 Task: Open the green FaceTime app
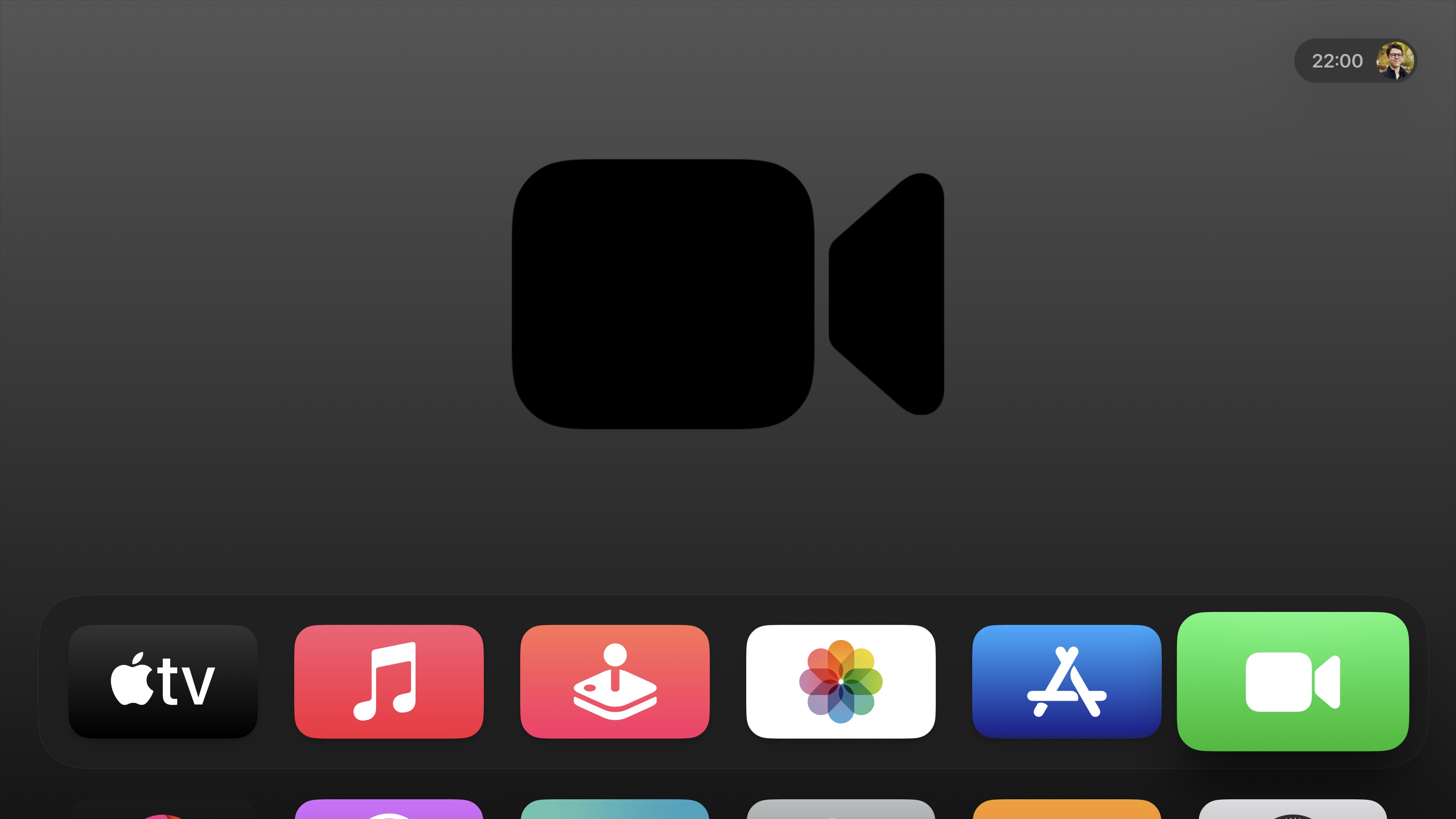coord(1293,681)
